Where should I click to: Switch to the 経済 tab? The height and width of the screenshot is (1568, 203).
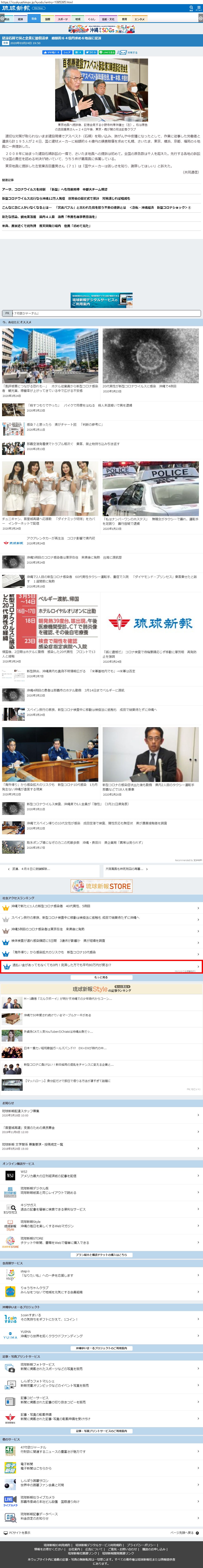pyautogui.click(x=20, y=19)
